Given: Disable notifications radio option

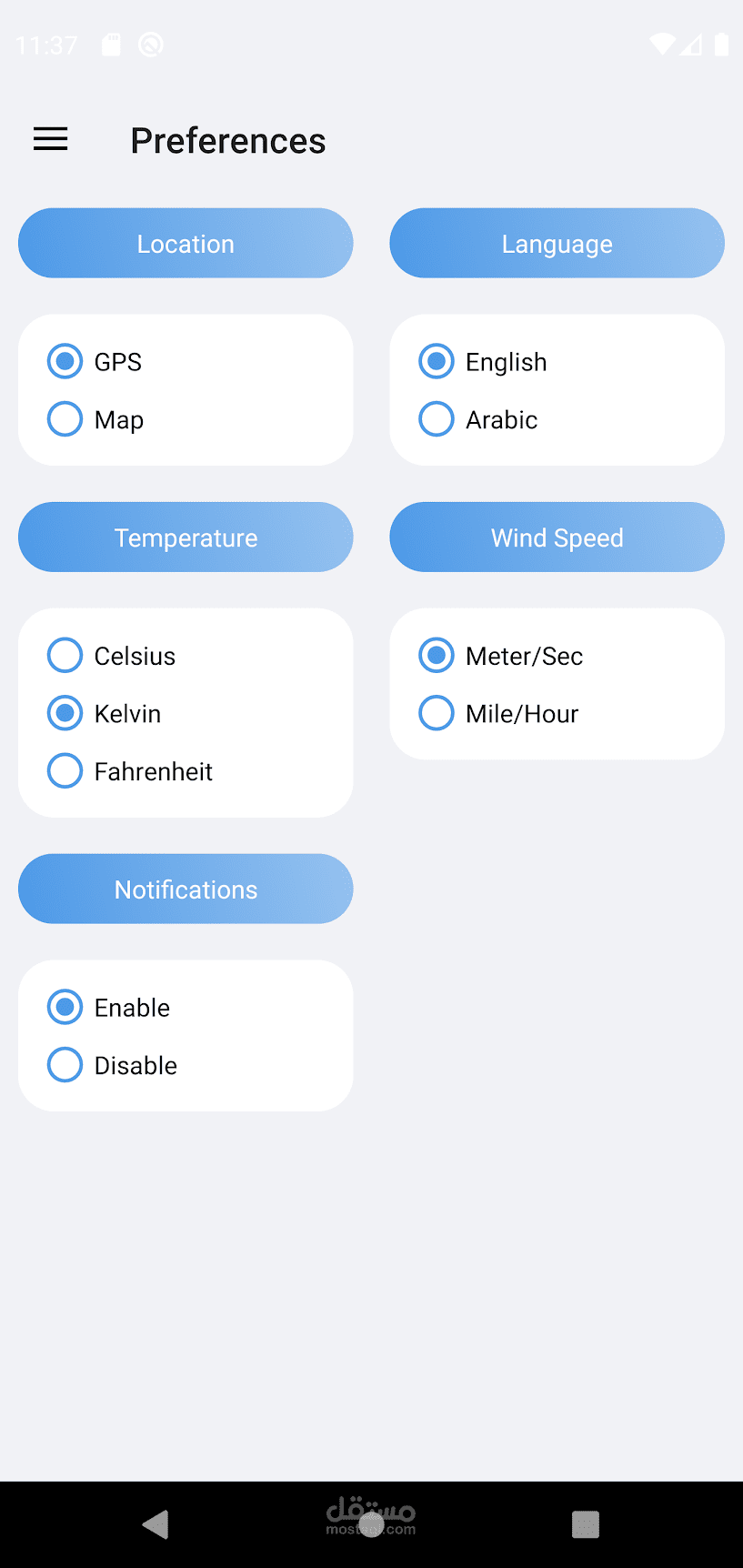Looking at the screenshot, I should (65, 1065).
